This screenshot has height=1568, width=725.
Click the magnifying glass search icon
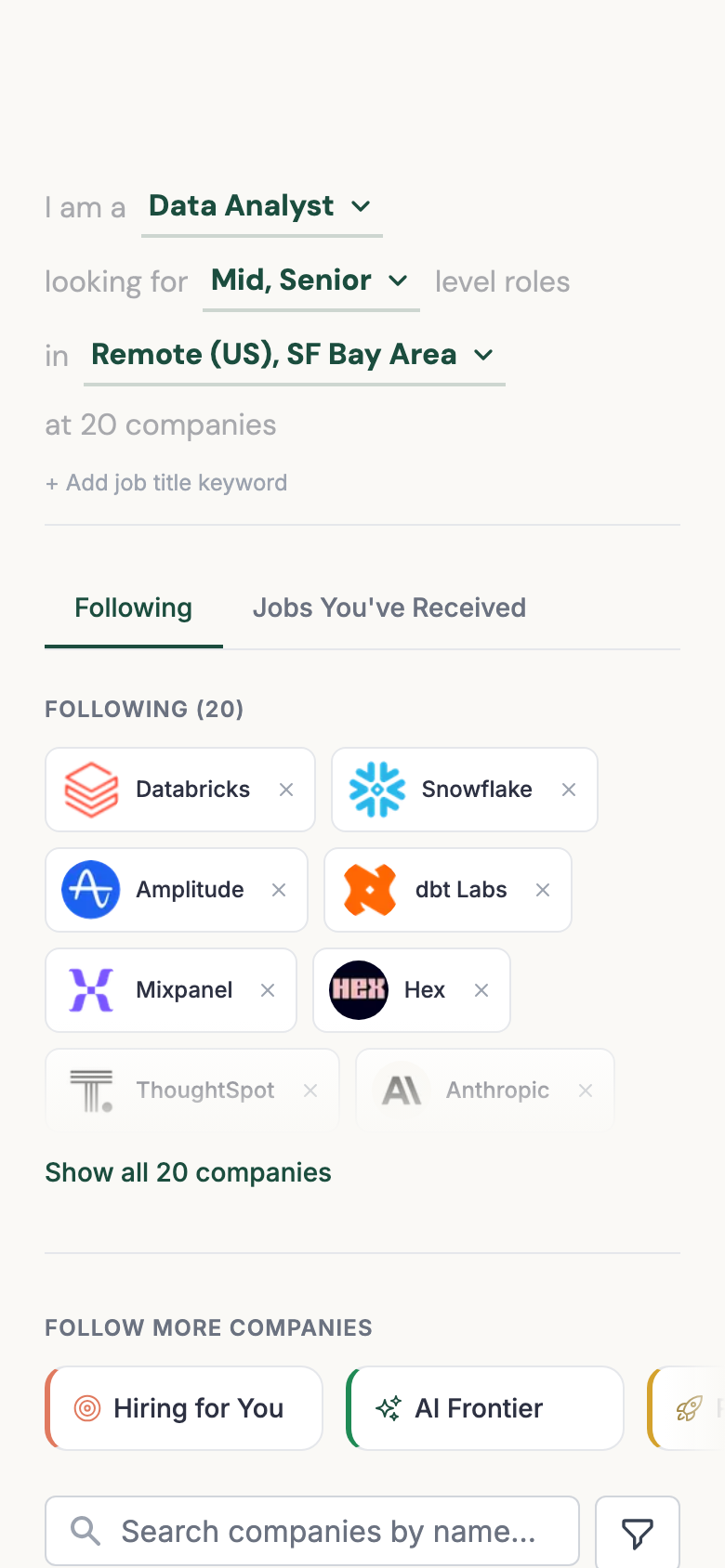click(85, 1531)
